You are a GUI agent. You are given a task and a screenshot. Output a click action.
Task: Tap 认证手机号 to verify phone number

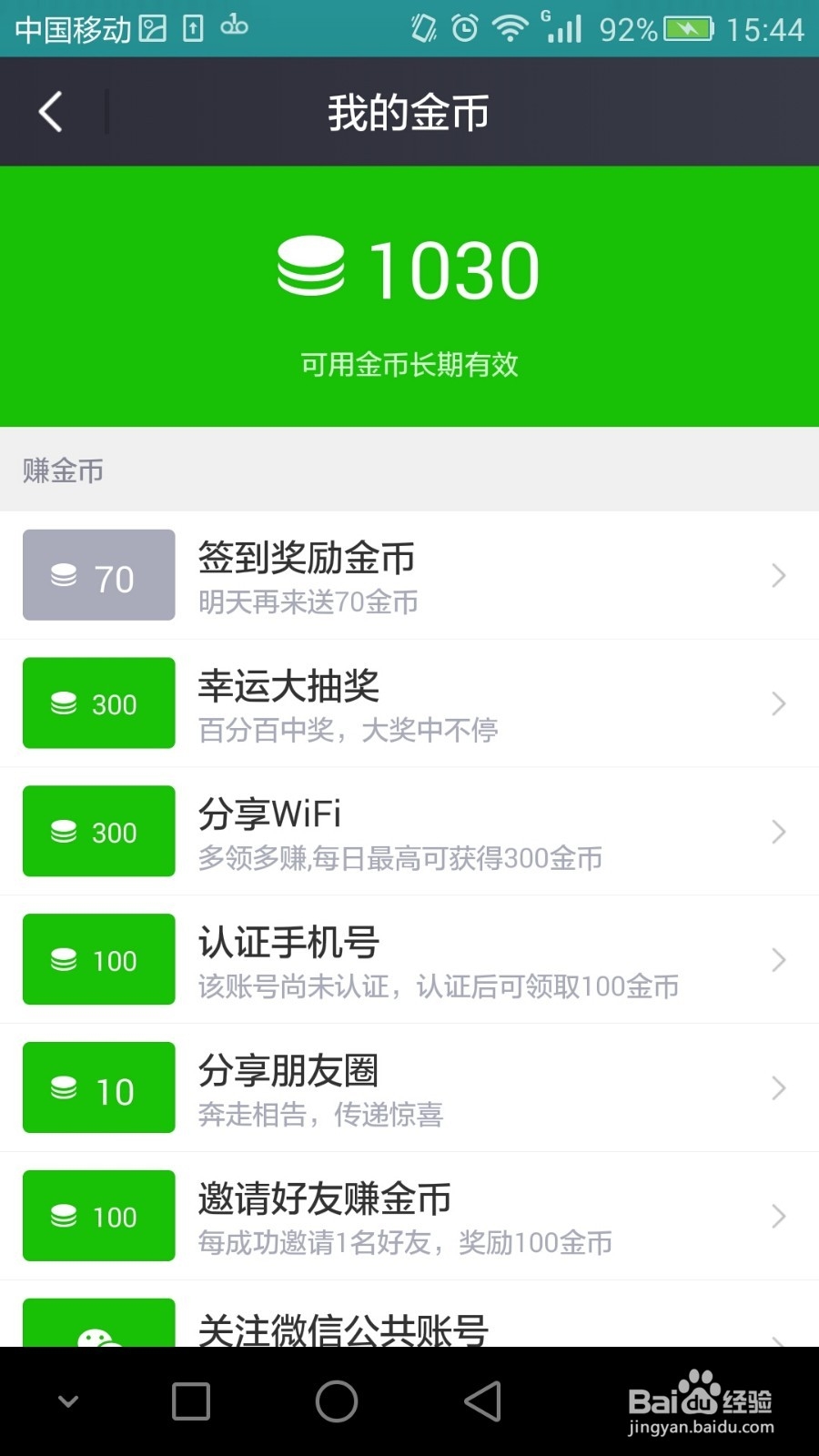pyautogui.click(x=409, y=959)
